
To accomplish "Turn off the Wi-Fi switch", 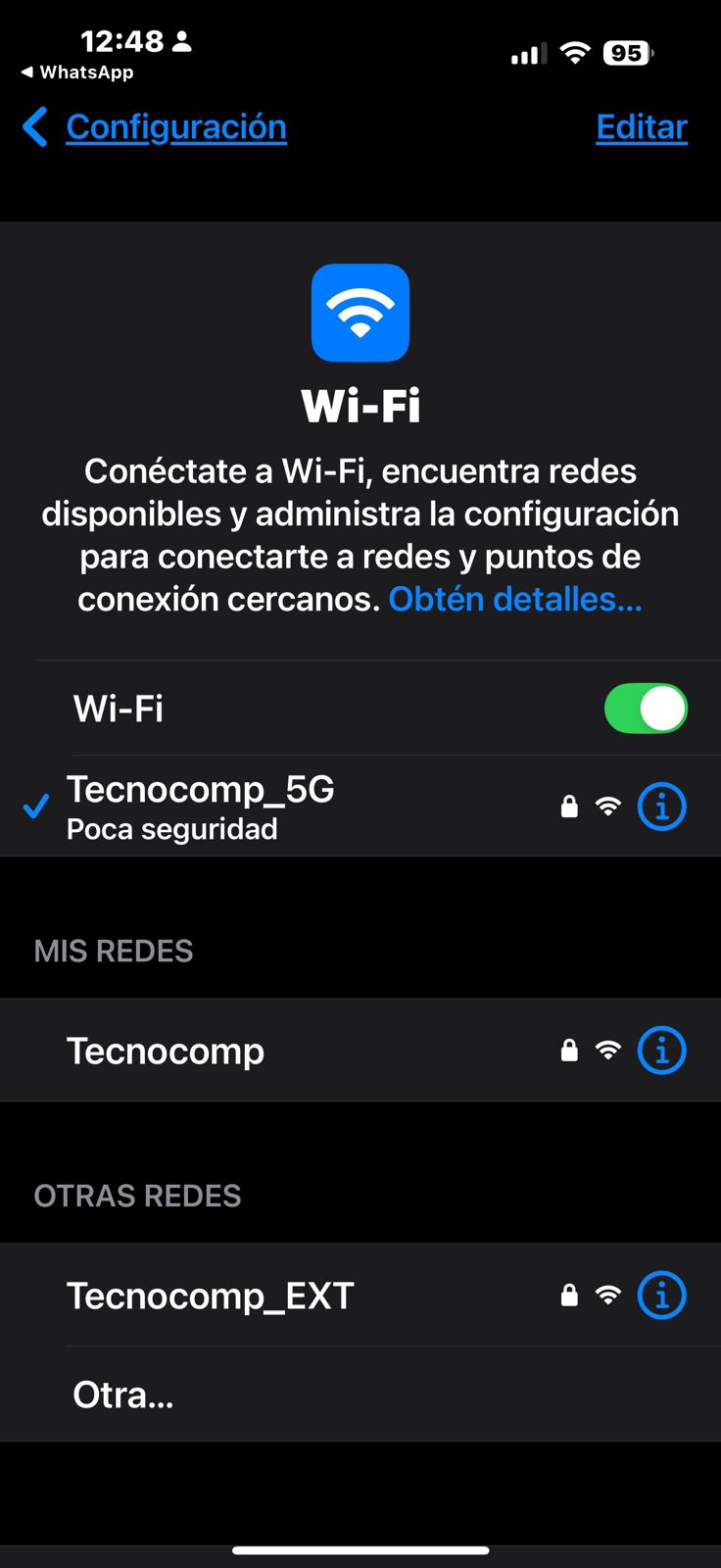I will (646, 709).
